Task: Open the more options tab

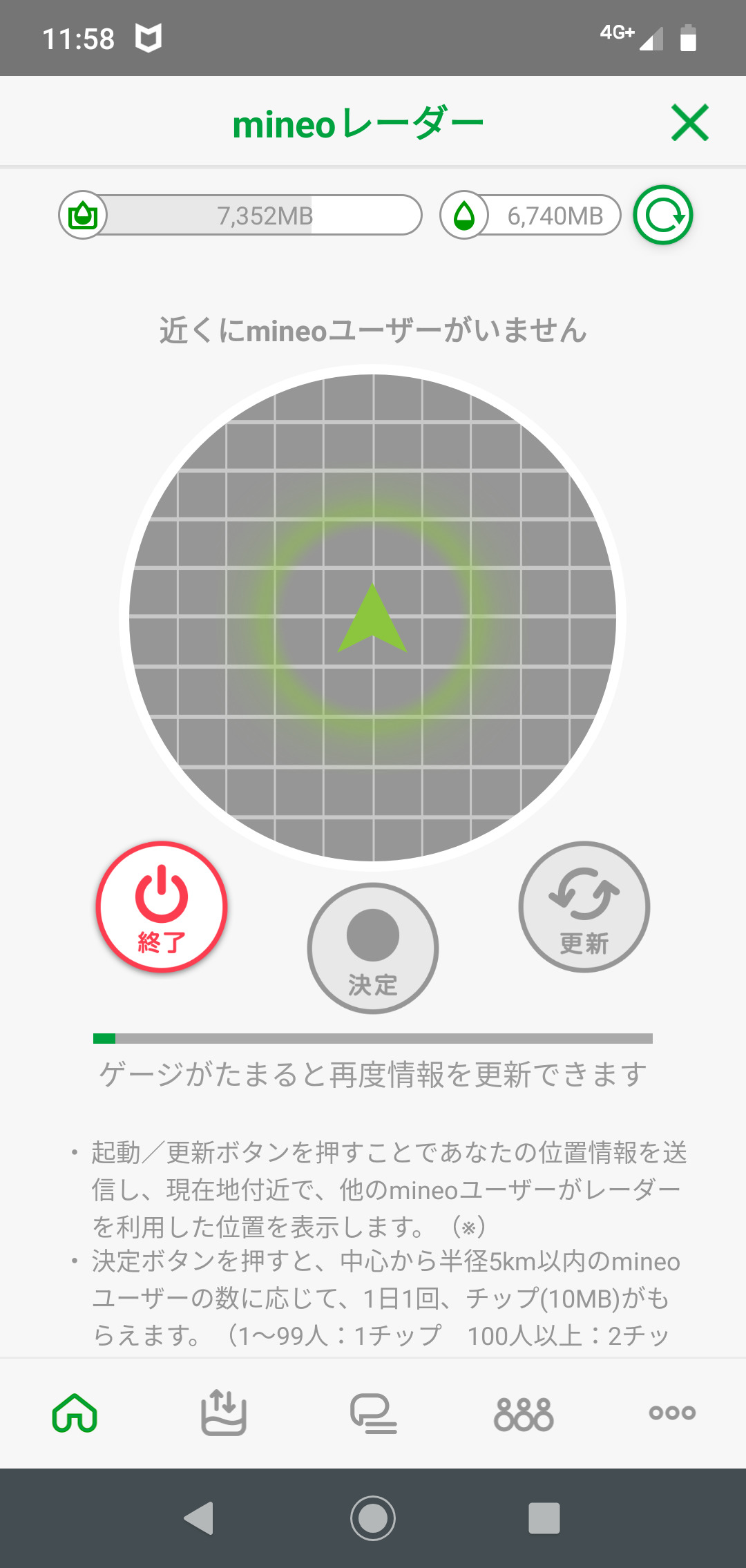Action: click(x=672, y=1413)
